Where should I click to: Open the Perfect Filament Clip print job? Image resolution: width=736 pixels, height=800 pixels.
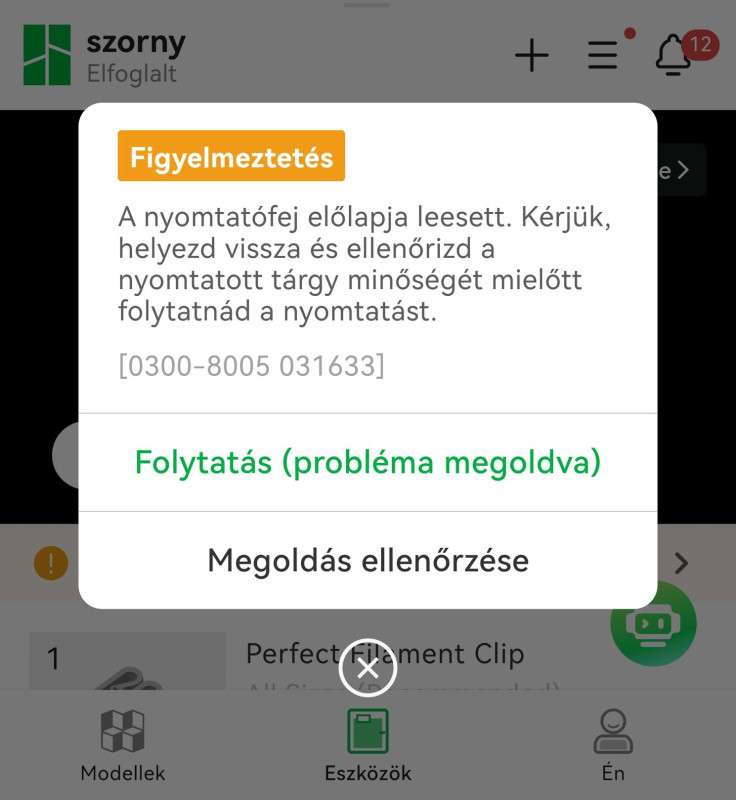point(385,654)
